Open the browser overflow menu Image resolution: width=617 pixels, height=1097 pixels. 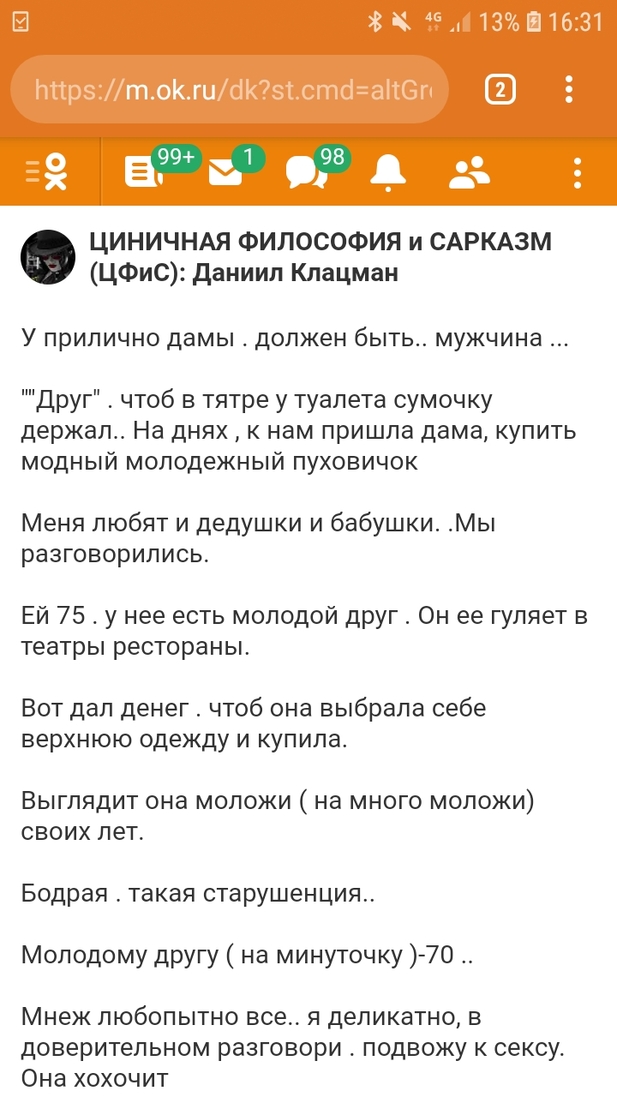[569, 90]
